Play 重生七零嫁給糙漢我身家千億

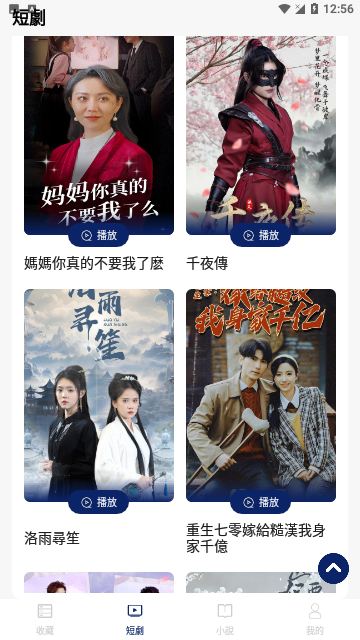(x=260, y=502)
